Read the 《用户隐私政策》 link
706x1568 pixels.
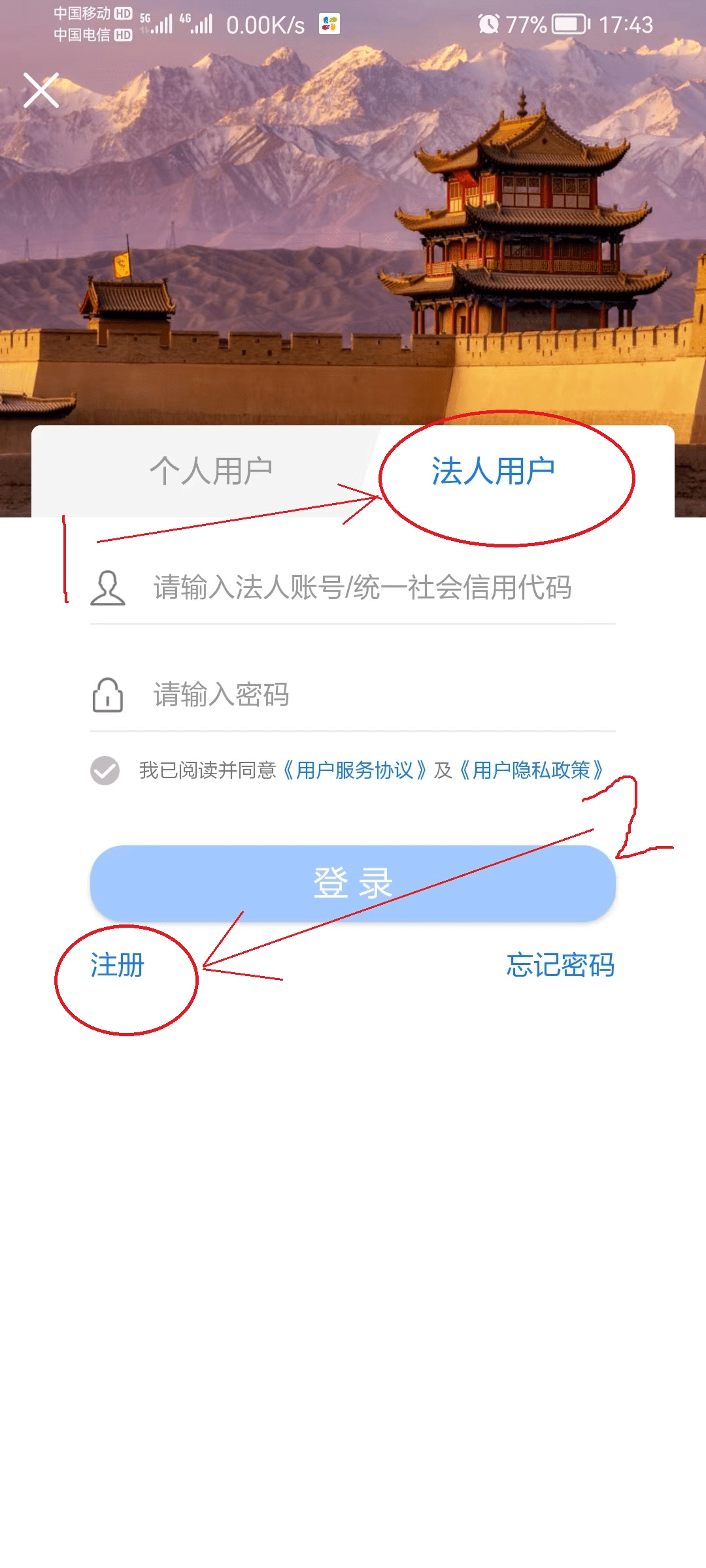click(x=531, y=770)
